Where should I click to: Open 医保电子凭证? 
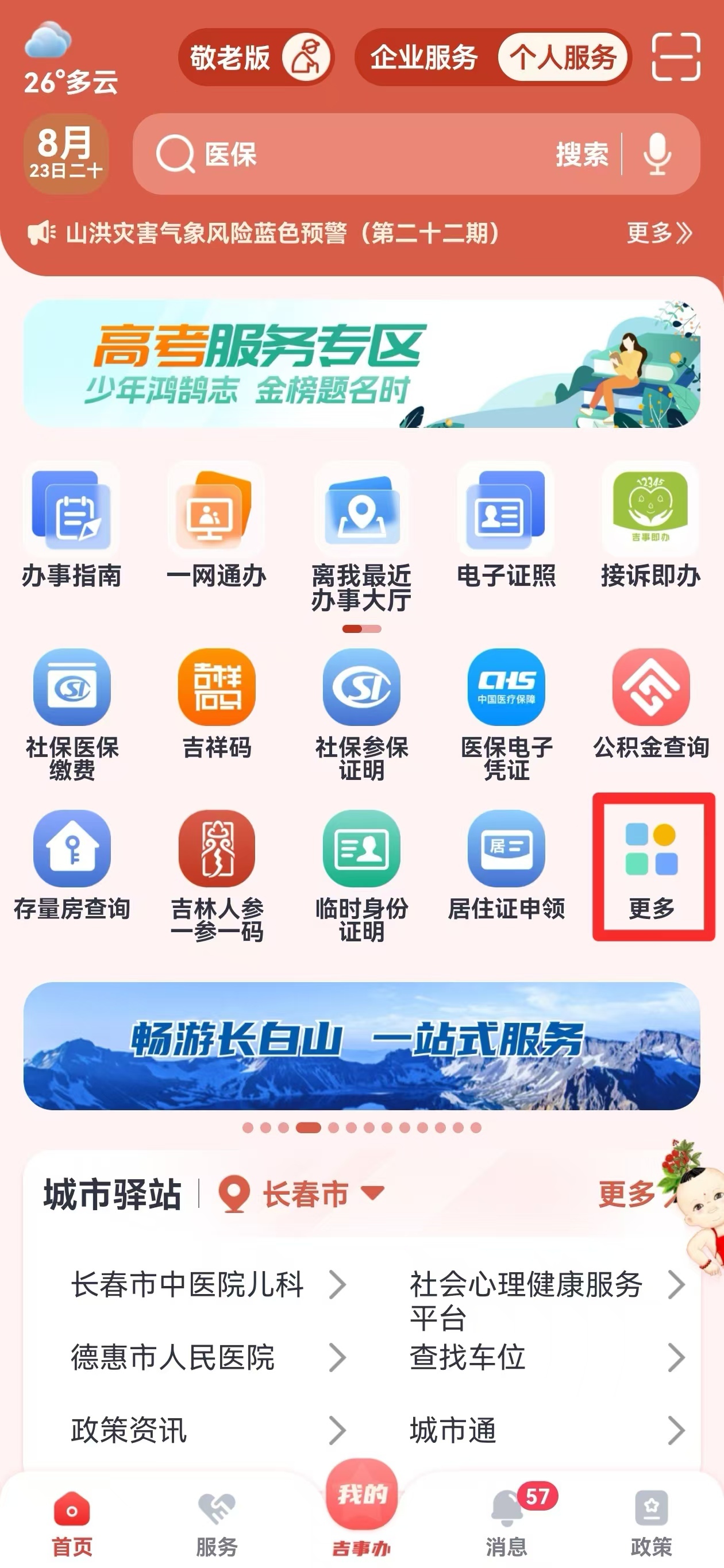(506, 712)
